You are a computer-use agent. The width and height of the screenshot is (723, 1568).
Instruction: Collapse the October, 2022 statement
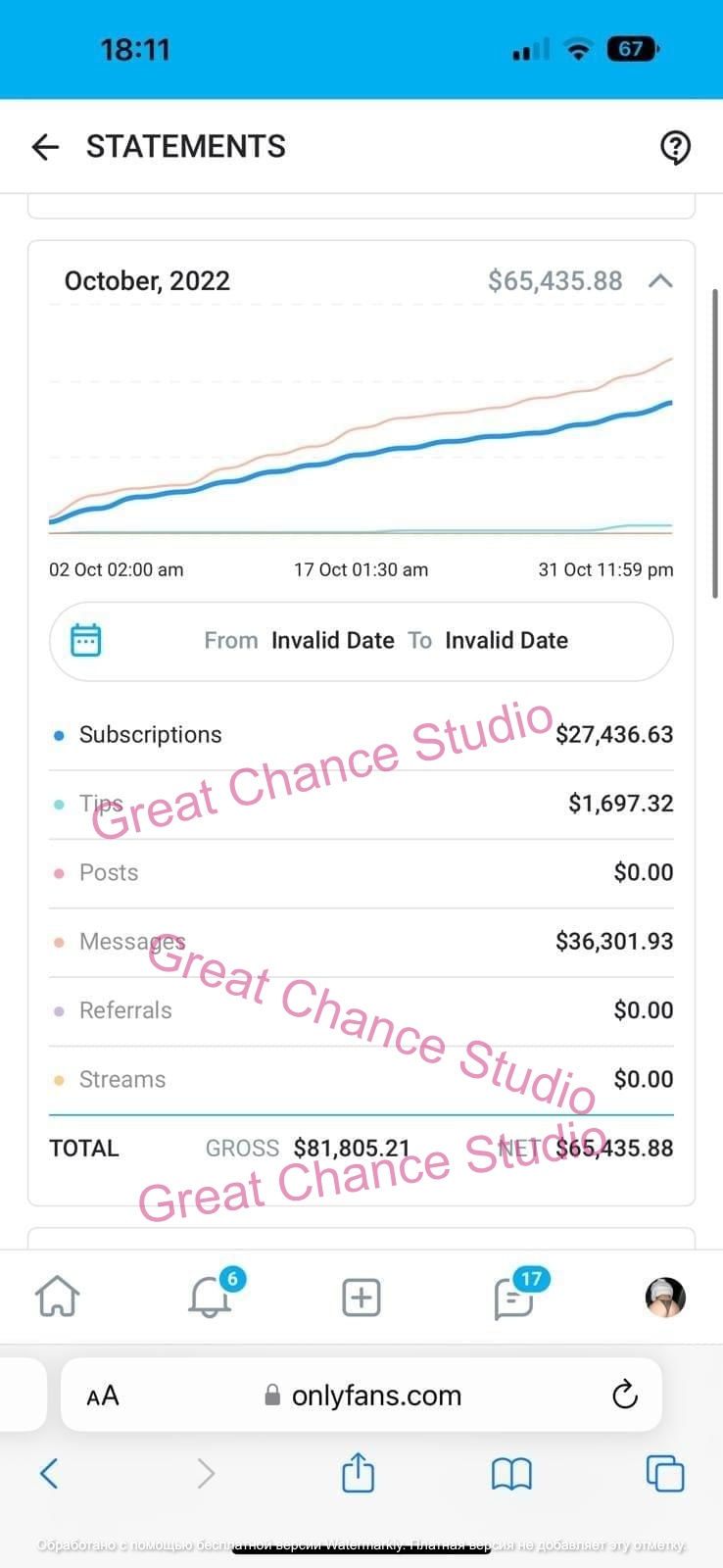coord(660,281)
